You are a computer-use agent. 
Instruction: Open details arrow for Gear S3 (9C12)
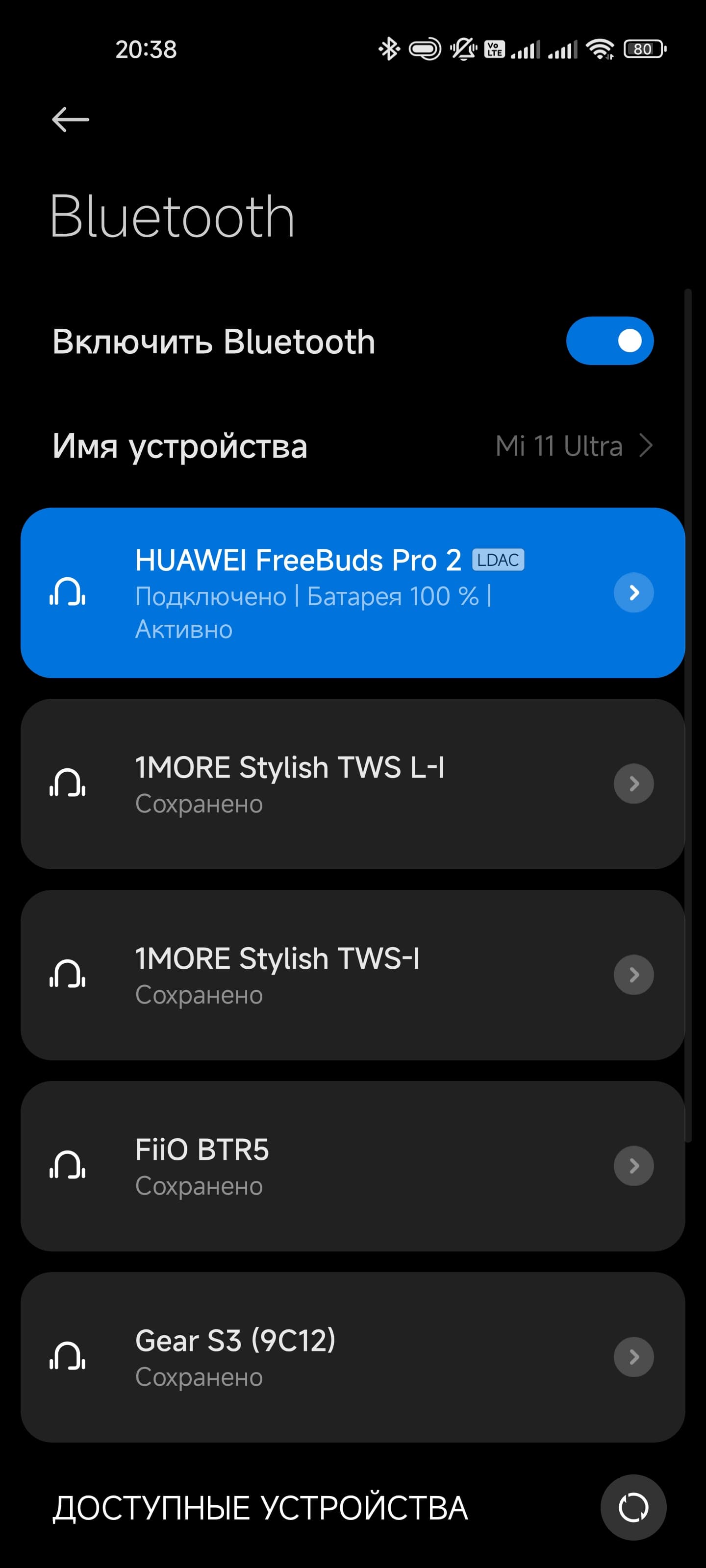633,1357
